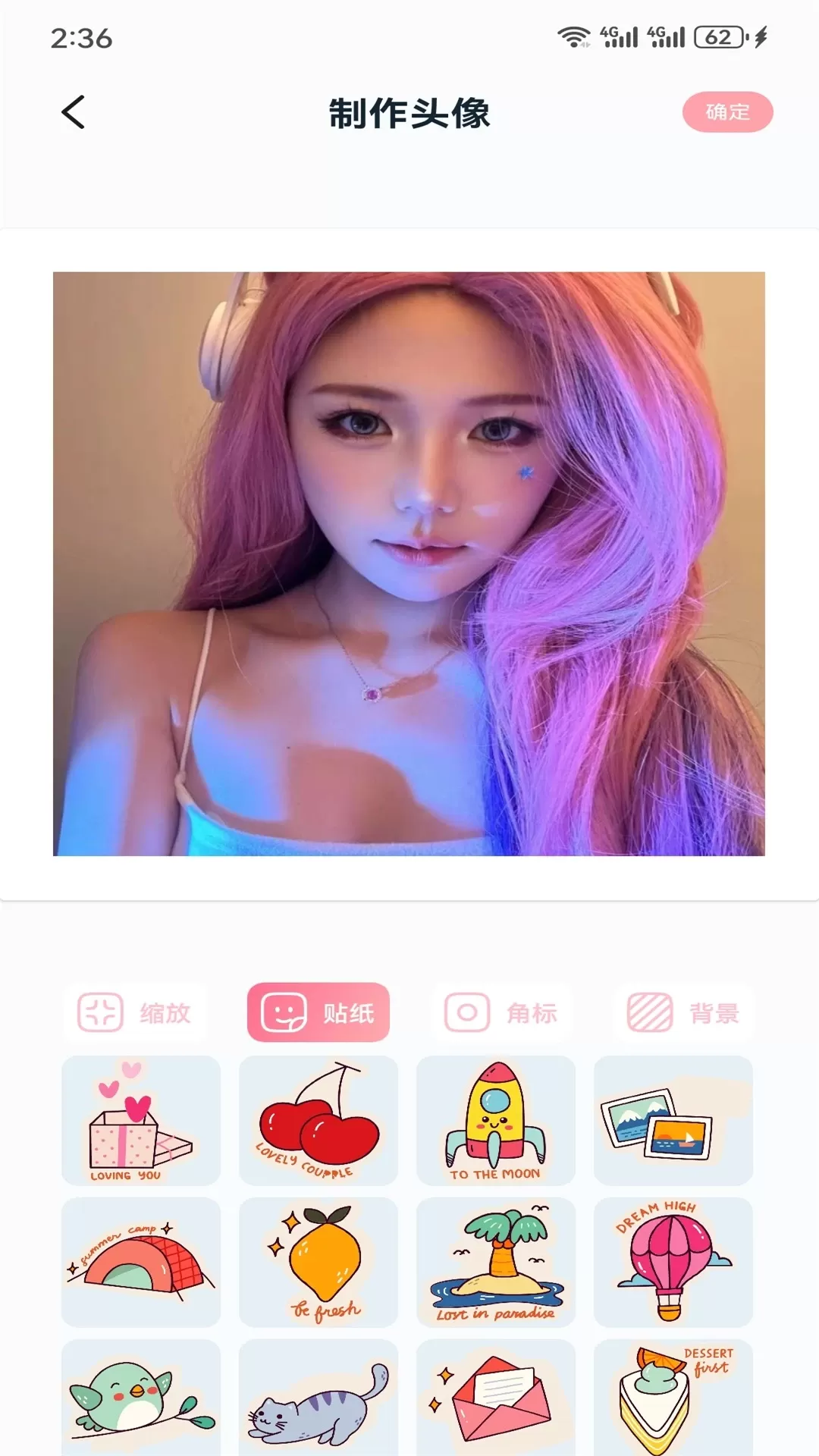Screen dimensions: 819x1456
Task: Add the Loving You gift box sticker
Action: coord(141,1120)
